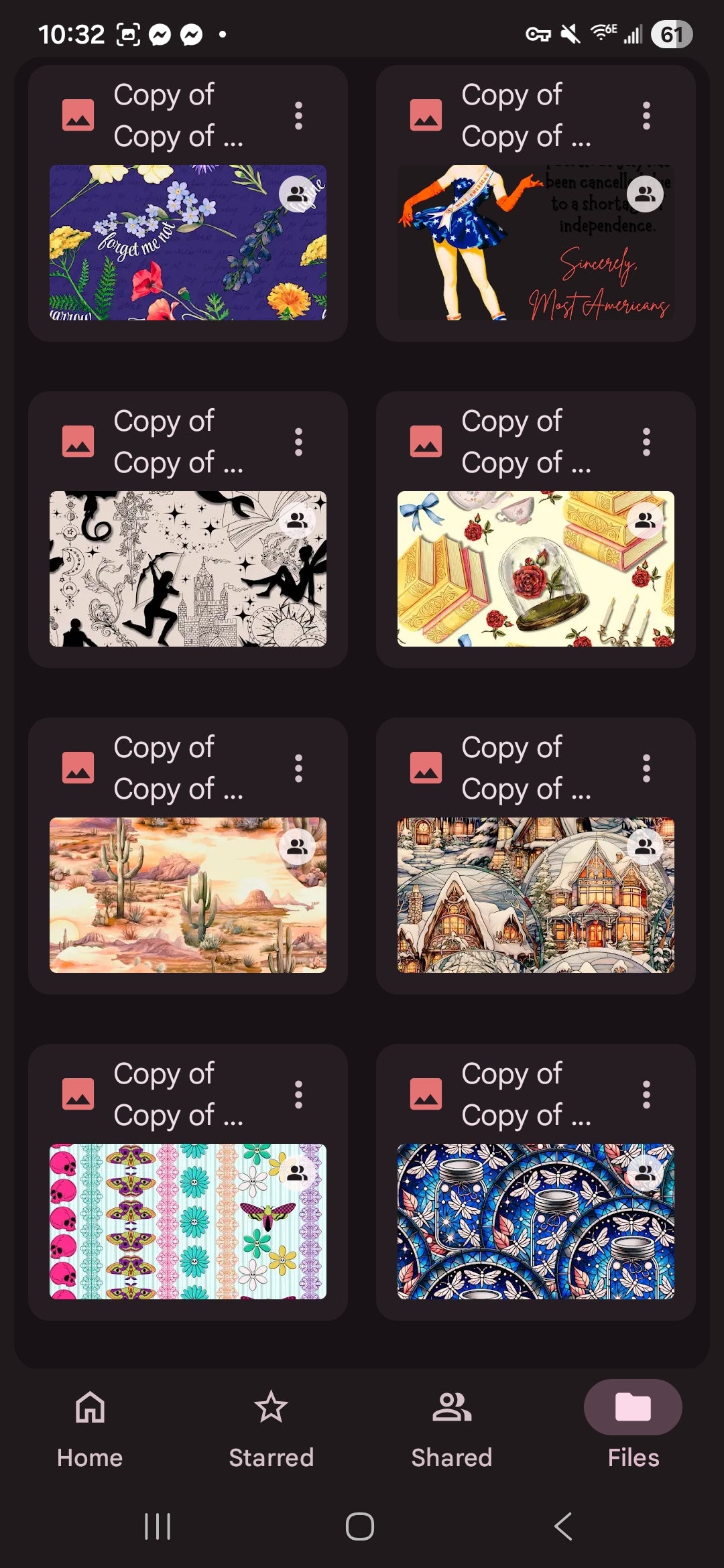Open the enchanted rose and books image
724x1568 pixels.
coord(536,568)
